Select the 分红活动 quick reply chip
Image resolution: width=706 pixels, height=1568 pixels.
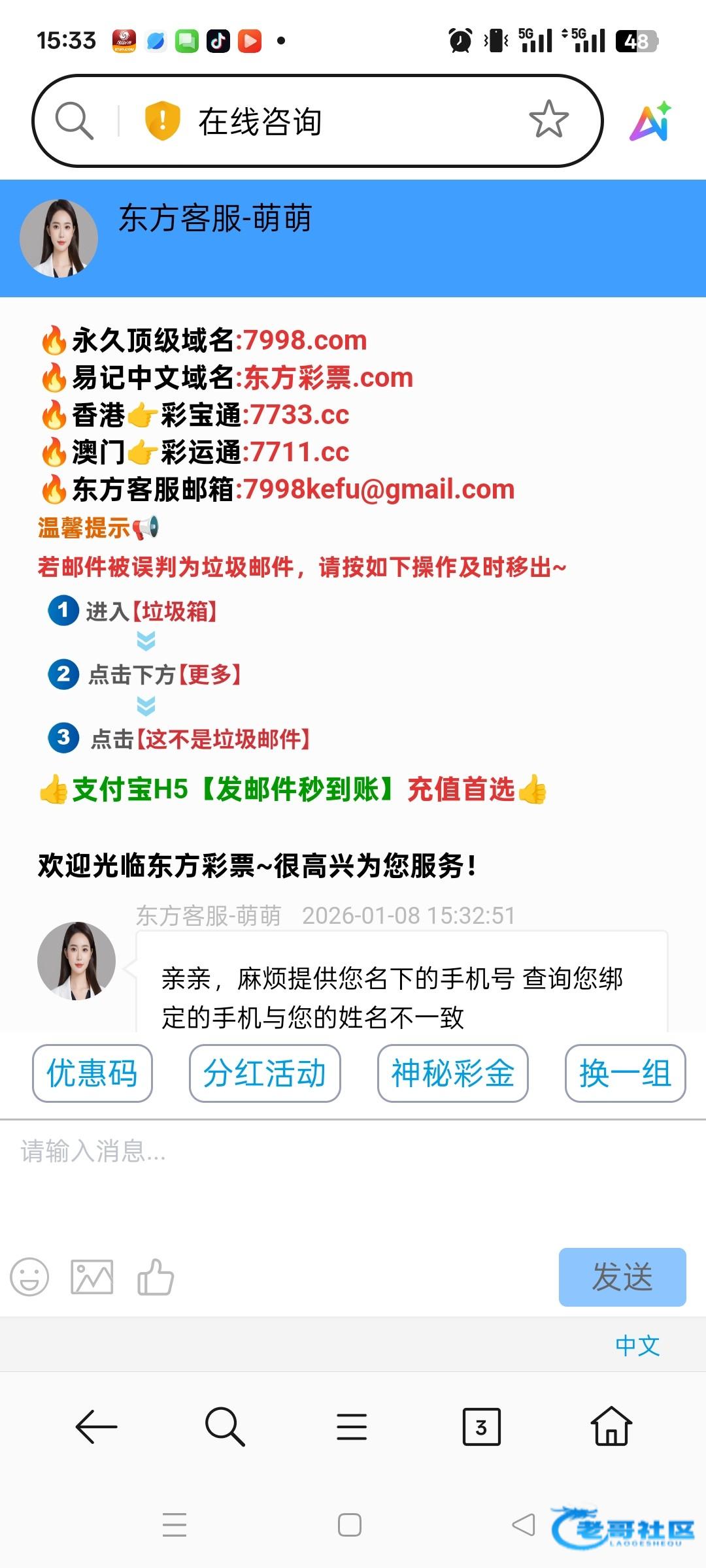pyautogui.click(x=265, y=1073)
